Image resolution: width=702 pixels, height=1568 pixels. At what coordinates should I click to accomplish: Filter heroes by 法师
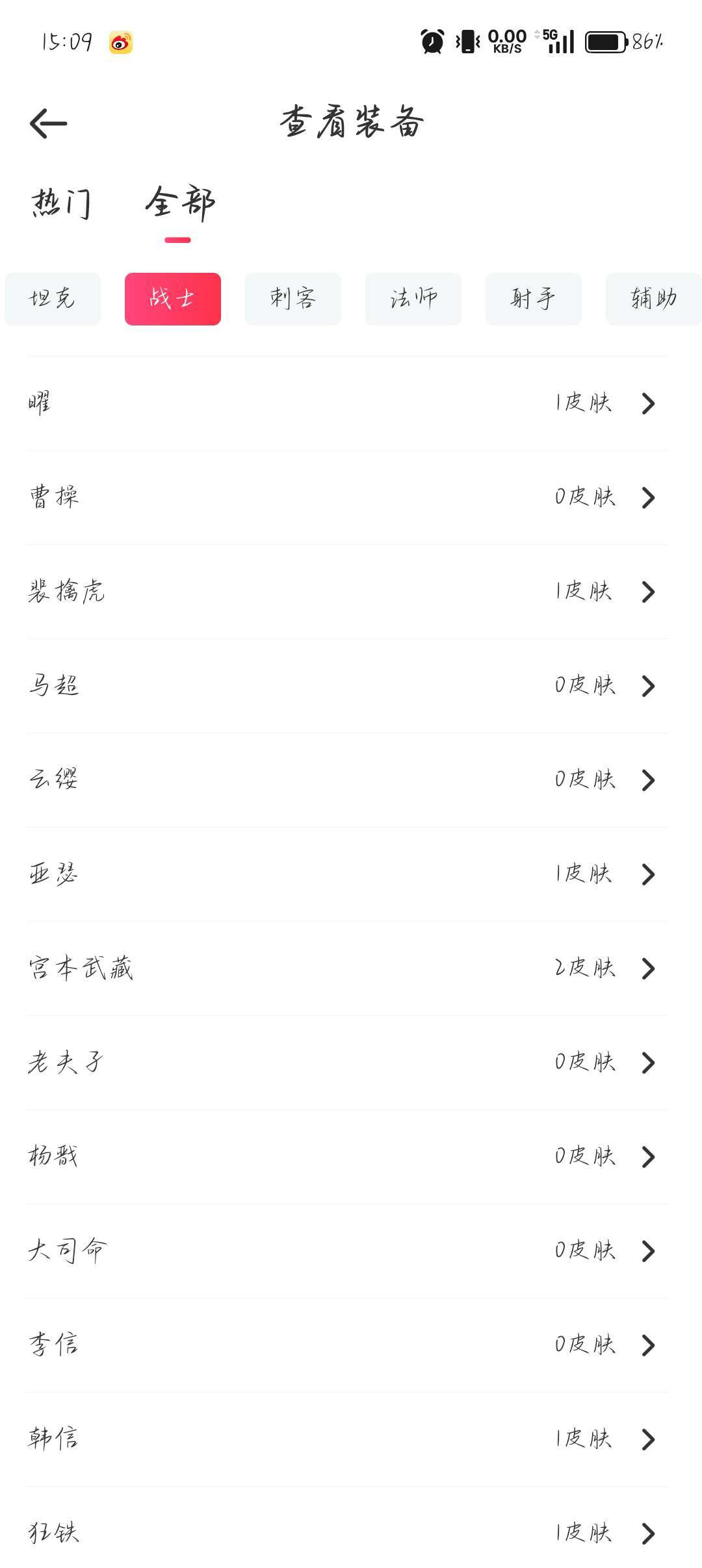413,299
